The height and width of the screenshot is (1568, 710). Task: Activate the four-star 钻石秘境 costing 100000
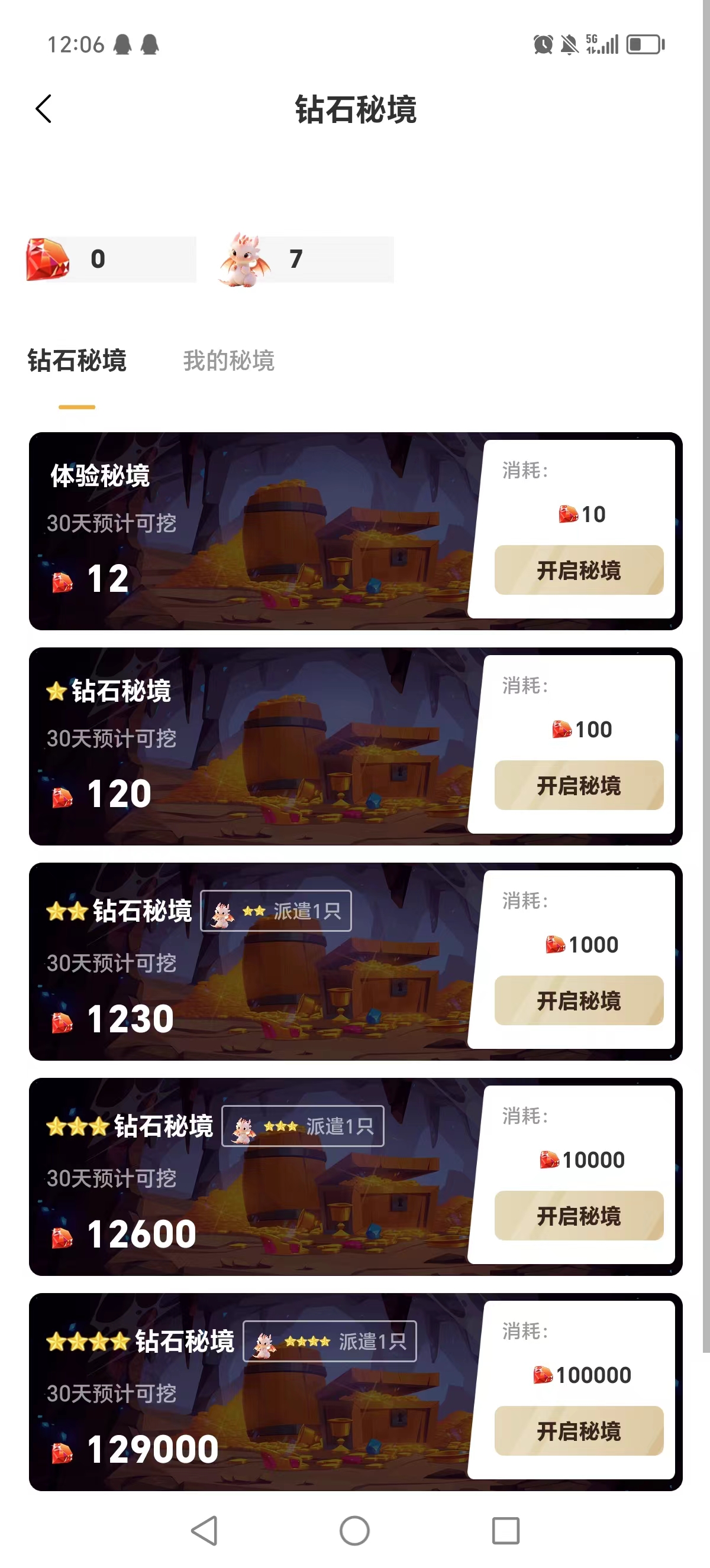pos(579,1430)
